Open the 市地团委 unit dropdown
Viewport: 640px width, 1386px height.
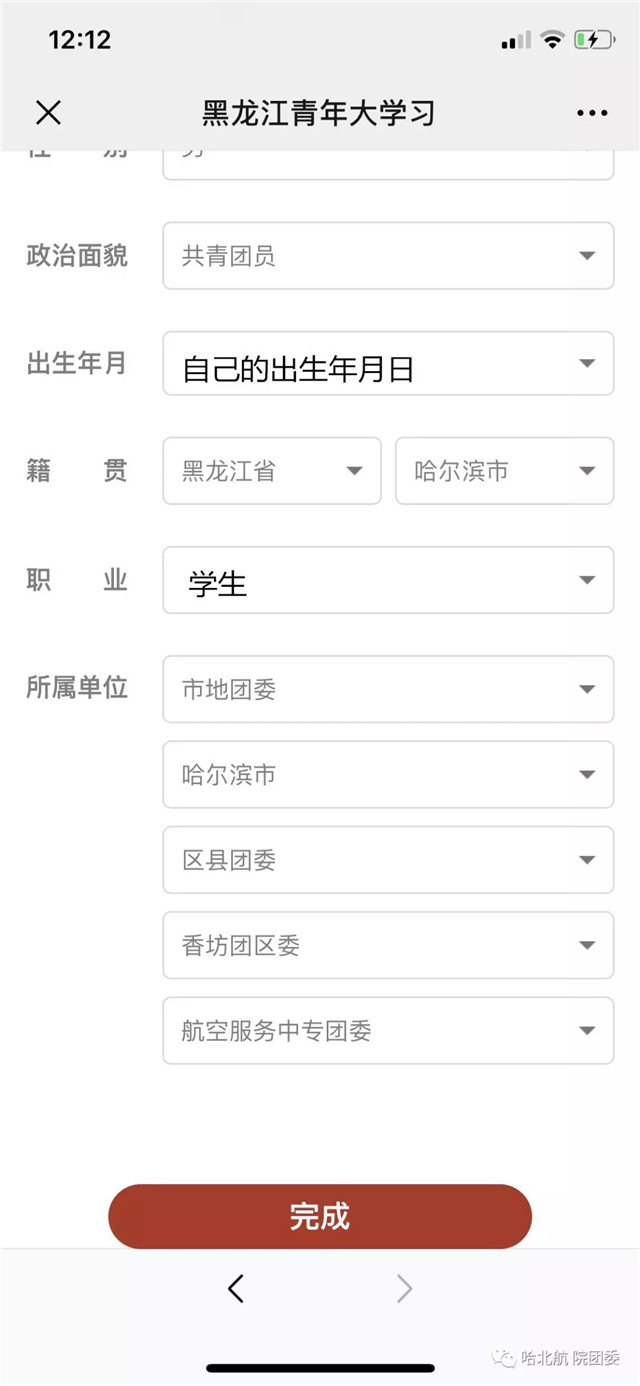tap(388, 689)
